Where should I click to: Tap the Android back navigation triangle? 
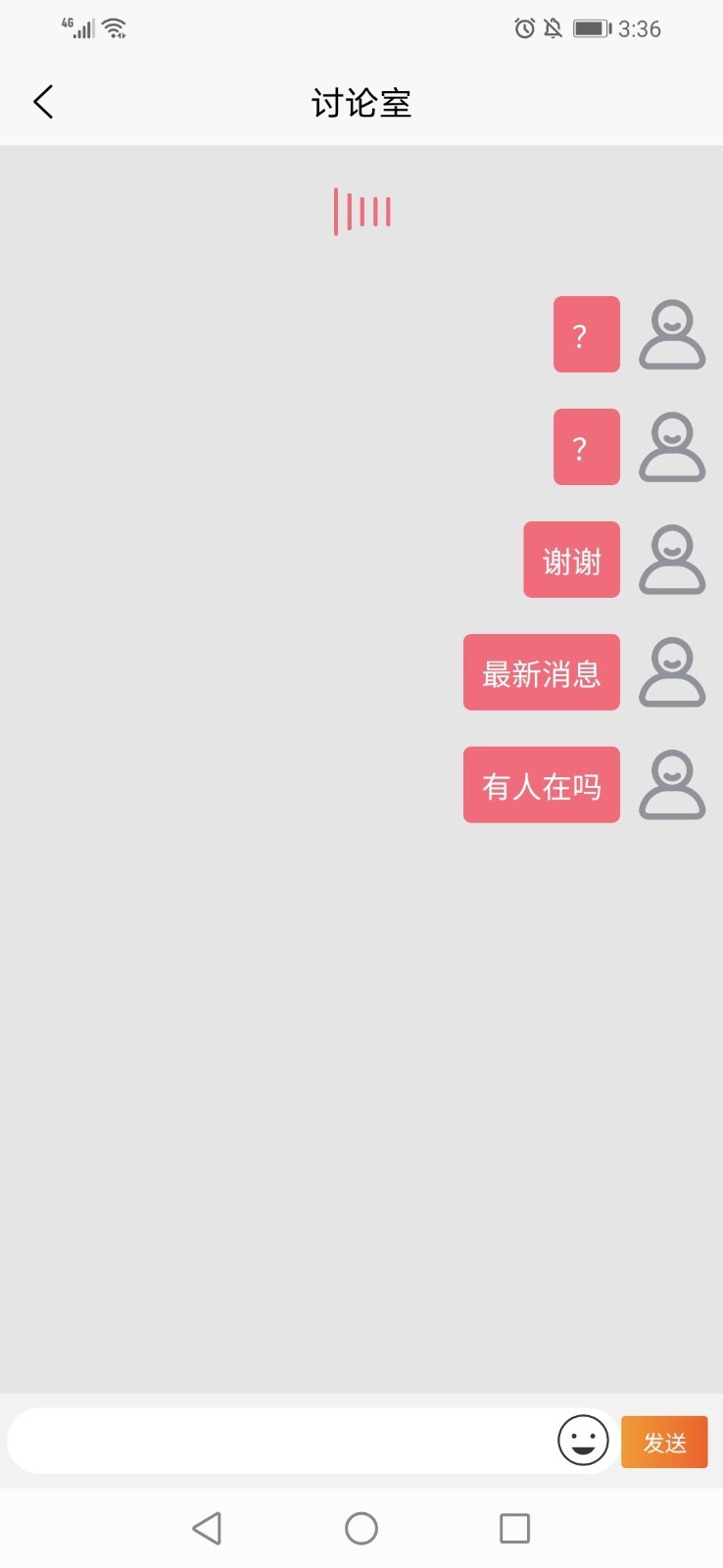(208, 1527)
